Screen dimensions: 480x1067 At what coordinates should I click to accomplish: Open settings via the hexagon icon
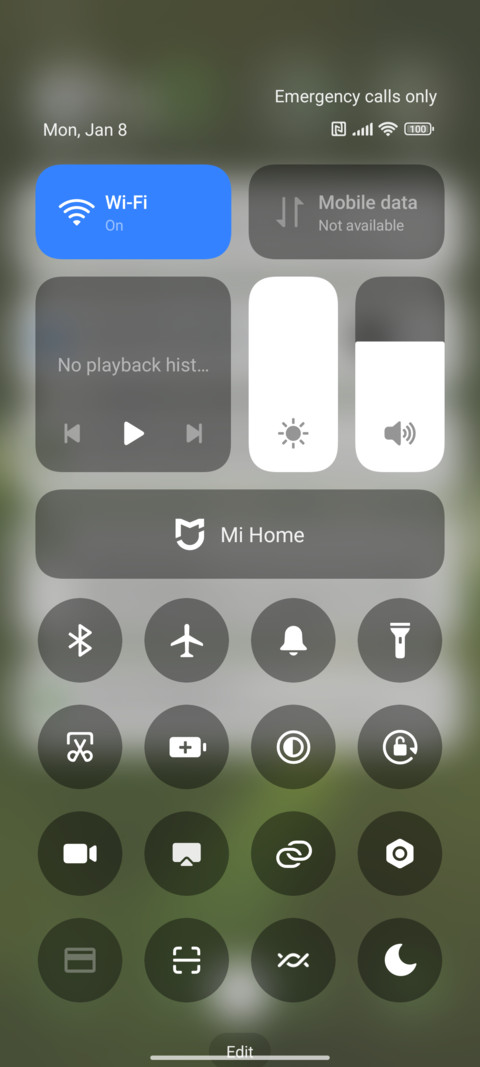400,853
